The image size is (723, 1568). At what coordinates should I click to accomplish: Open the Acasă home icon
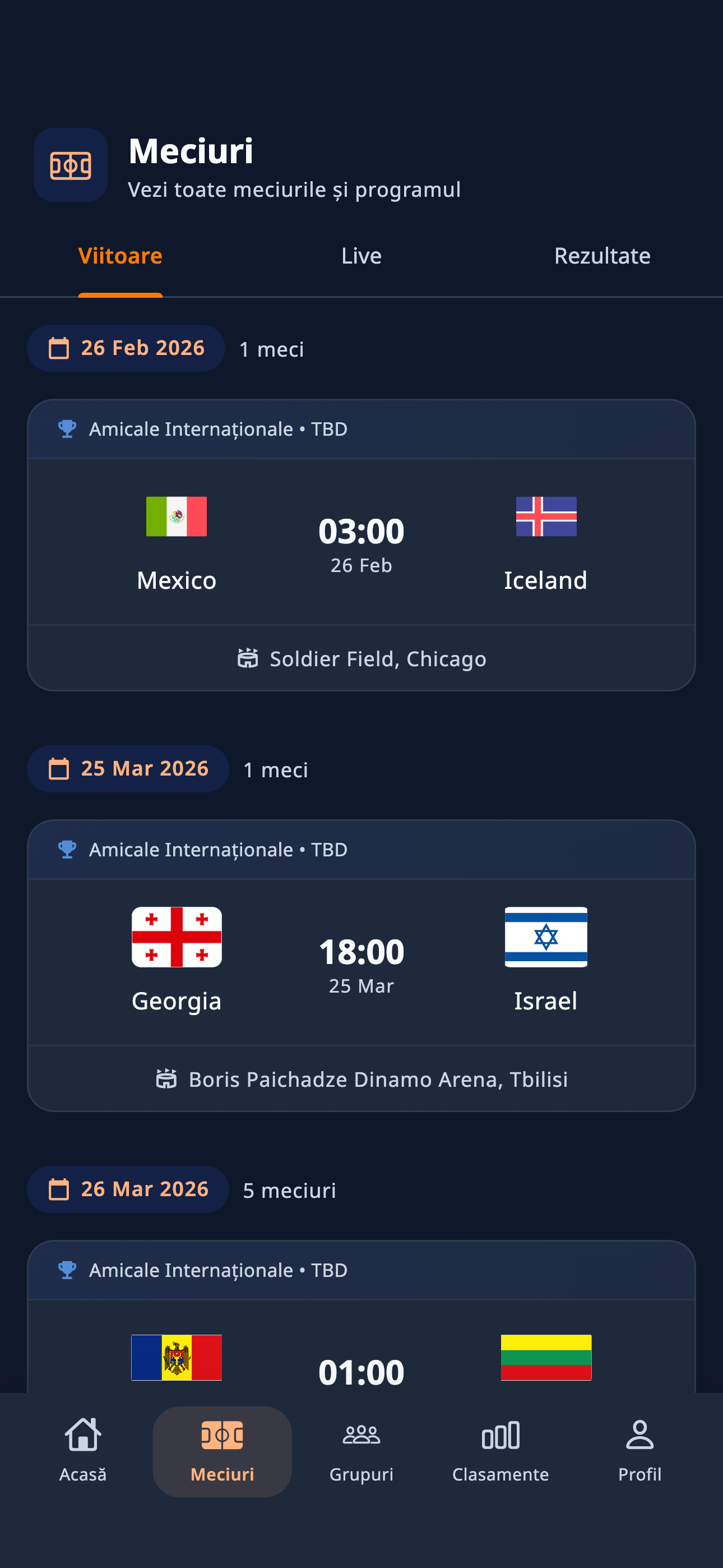(84, 1434)
